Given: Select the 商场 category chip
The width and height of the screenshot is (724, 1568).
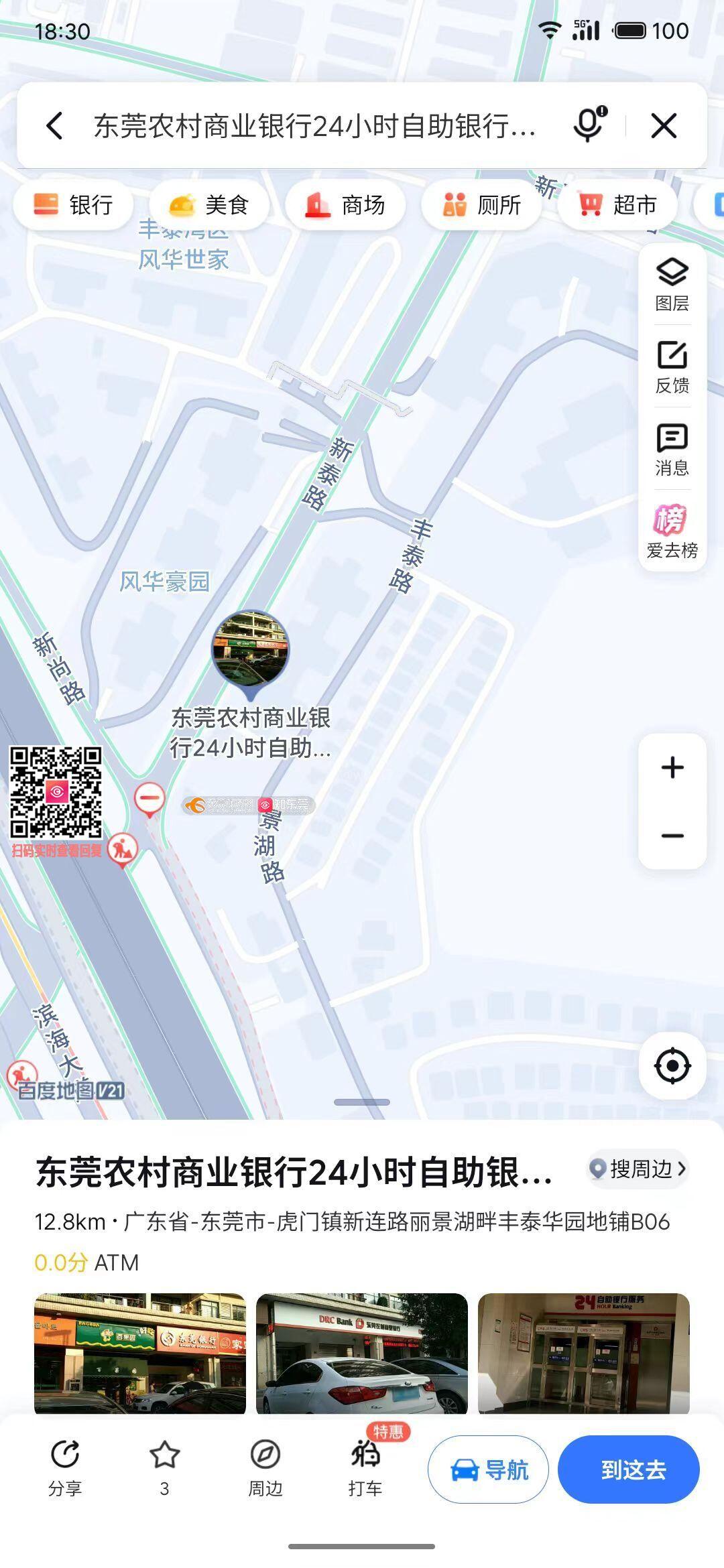Looking at the screenshot, I should click(x=345, y=205).
